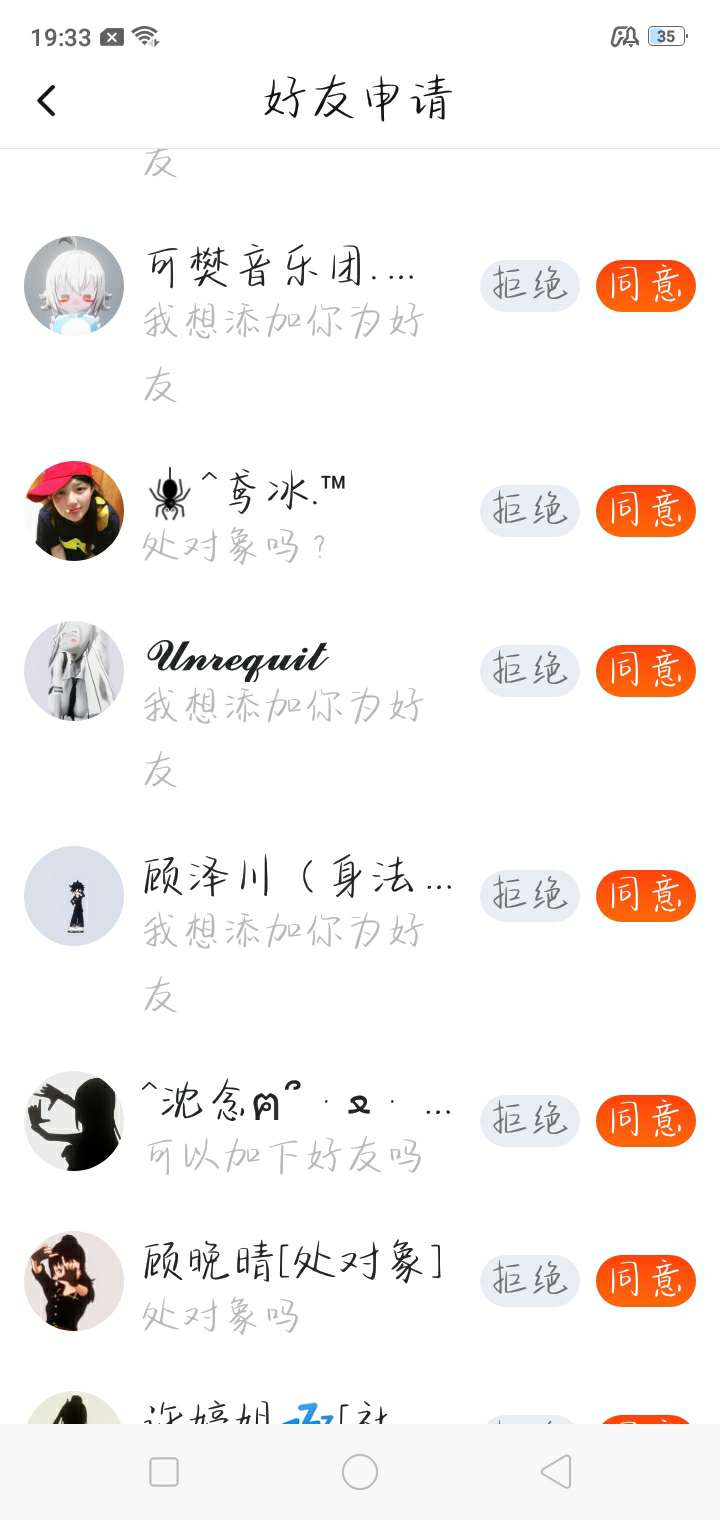Go back from the 好友申请 page

point(46,100)
